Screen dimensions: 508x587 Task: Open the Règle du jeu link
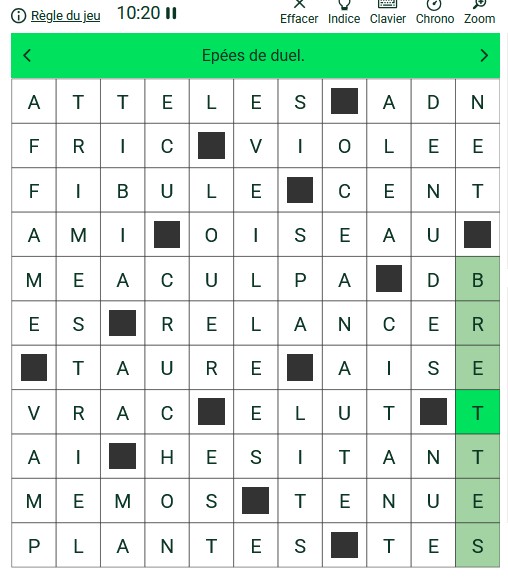pyautogui.click(x=65, y=16)
